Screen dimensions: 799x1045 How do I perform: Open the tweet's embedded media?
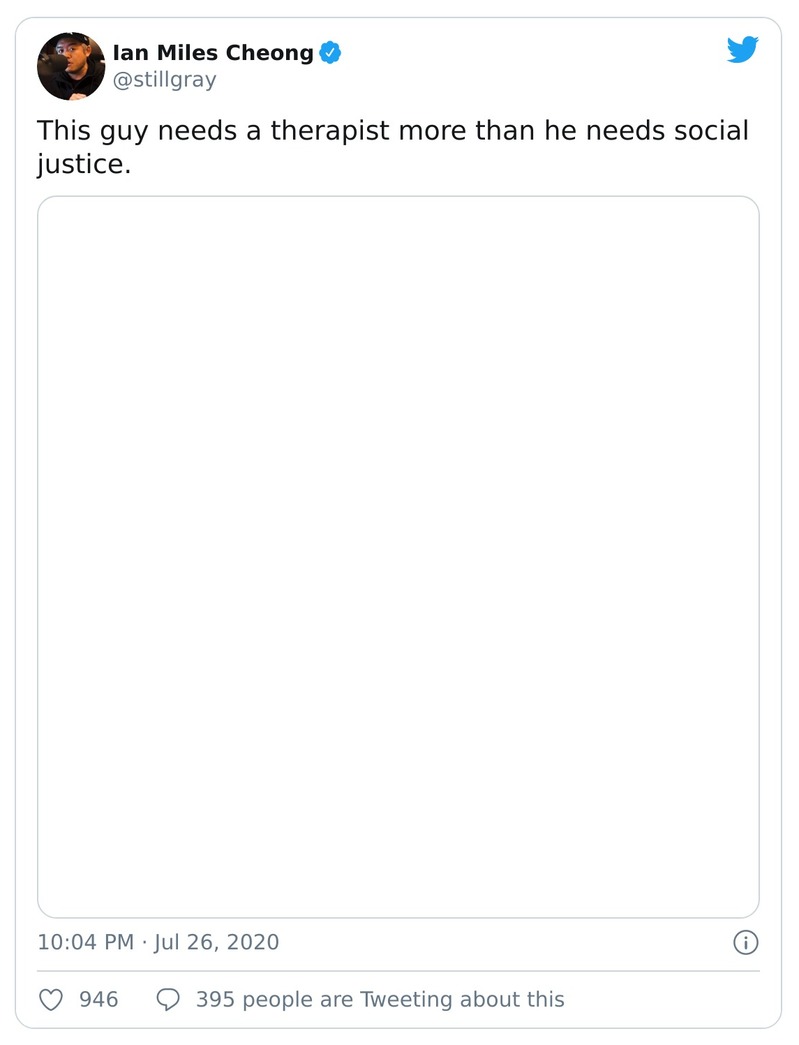[398, 556]
